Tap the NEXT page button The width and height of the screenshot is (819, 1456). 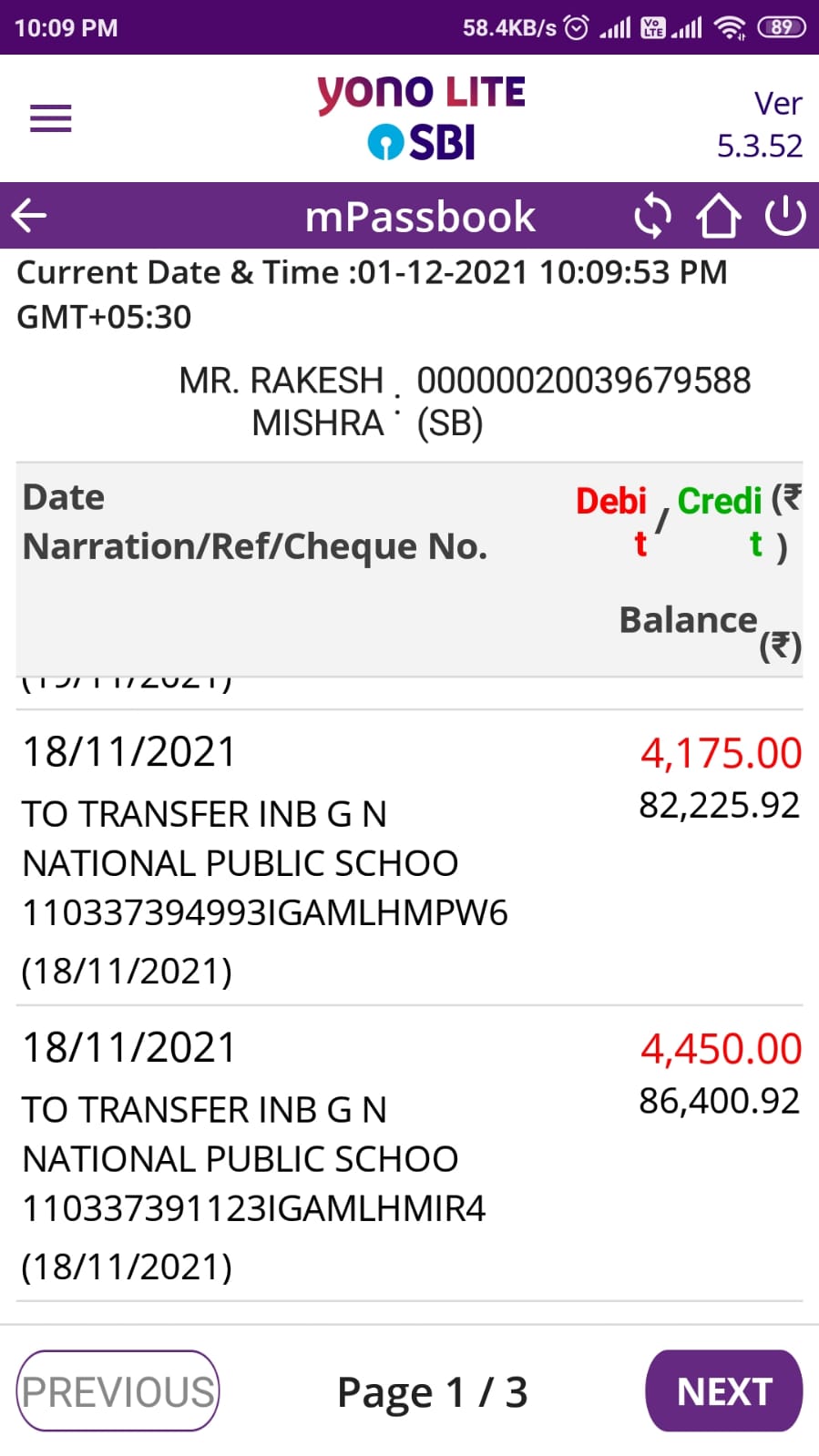point(724,1390)
